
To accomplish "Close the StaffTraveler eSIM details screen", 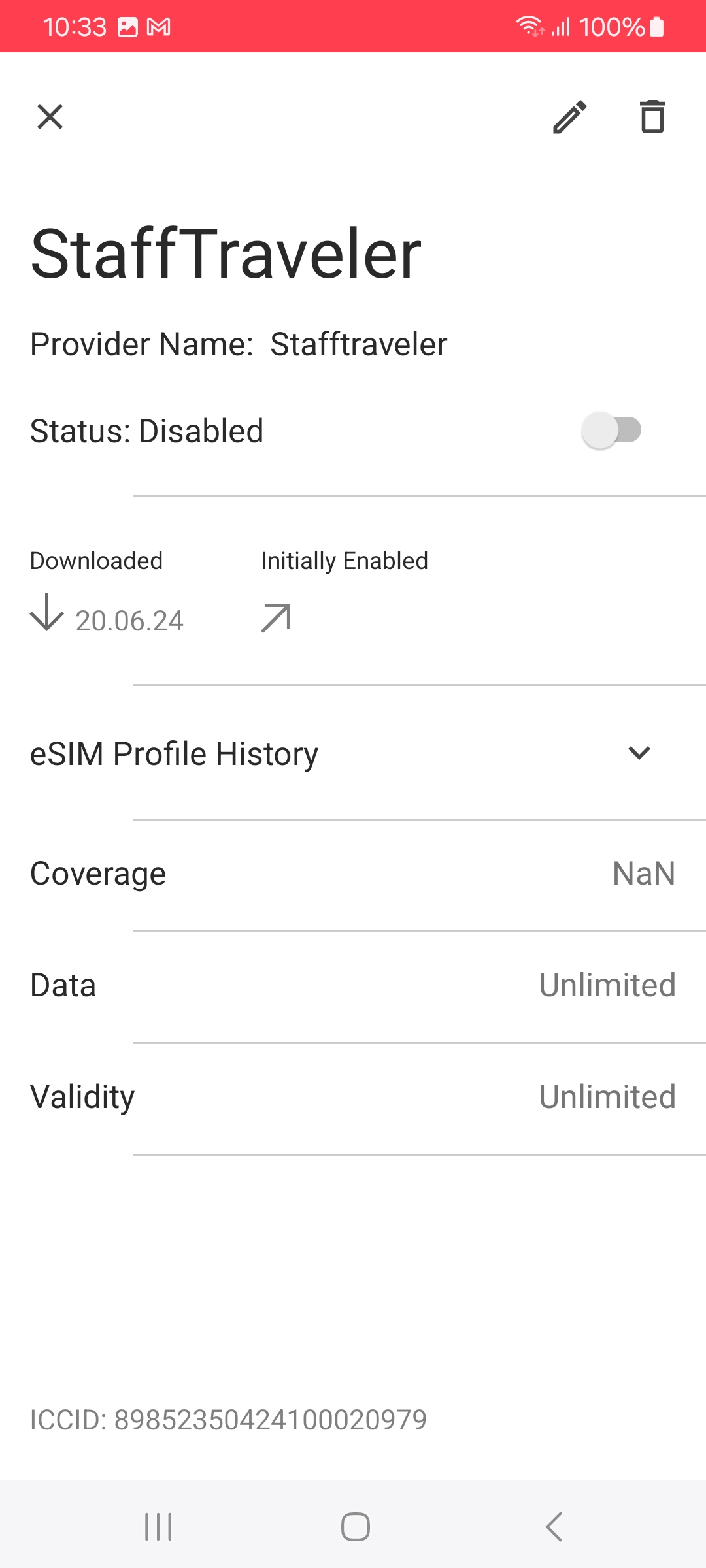I will (50, 118).
